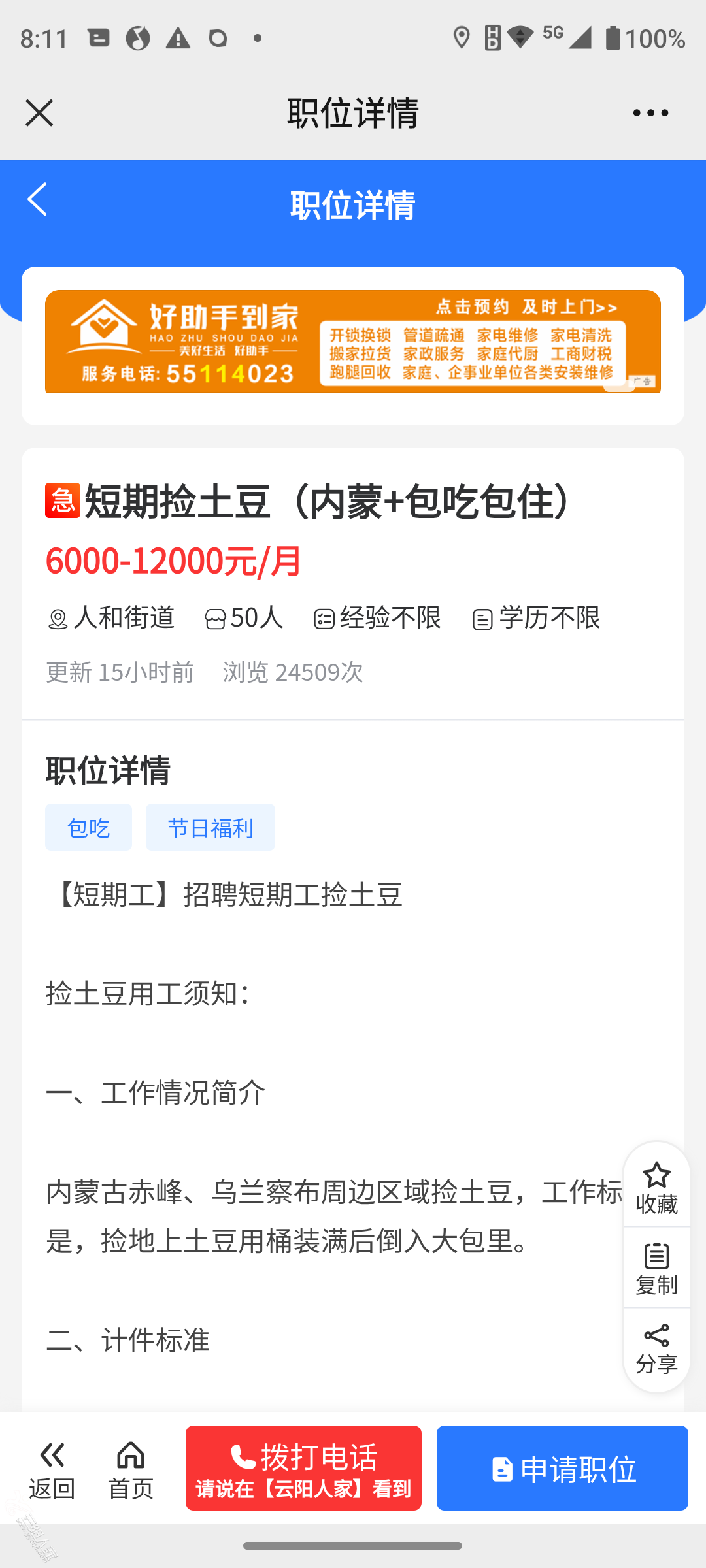Copy job details with 复制
This screenshot has height=1568, width=706.
click(656, 1269)
